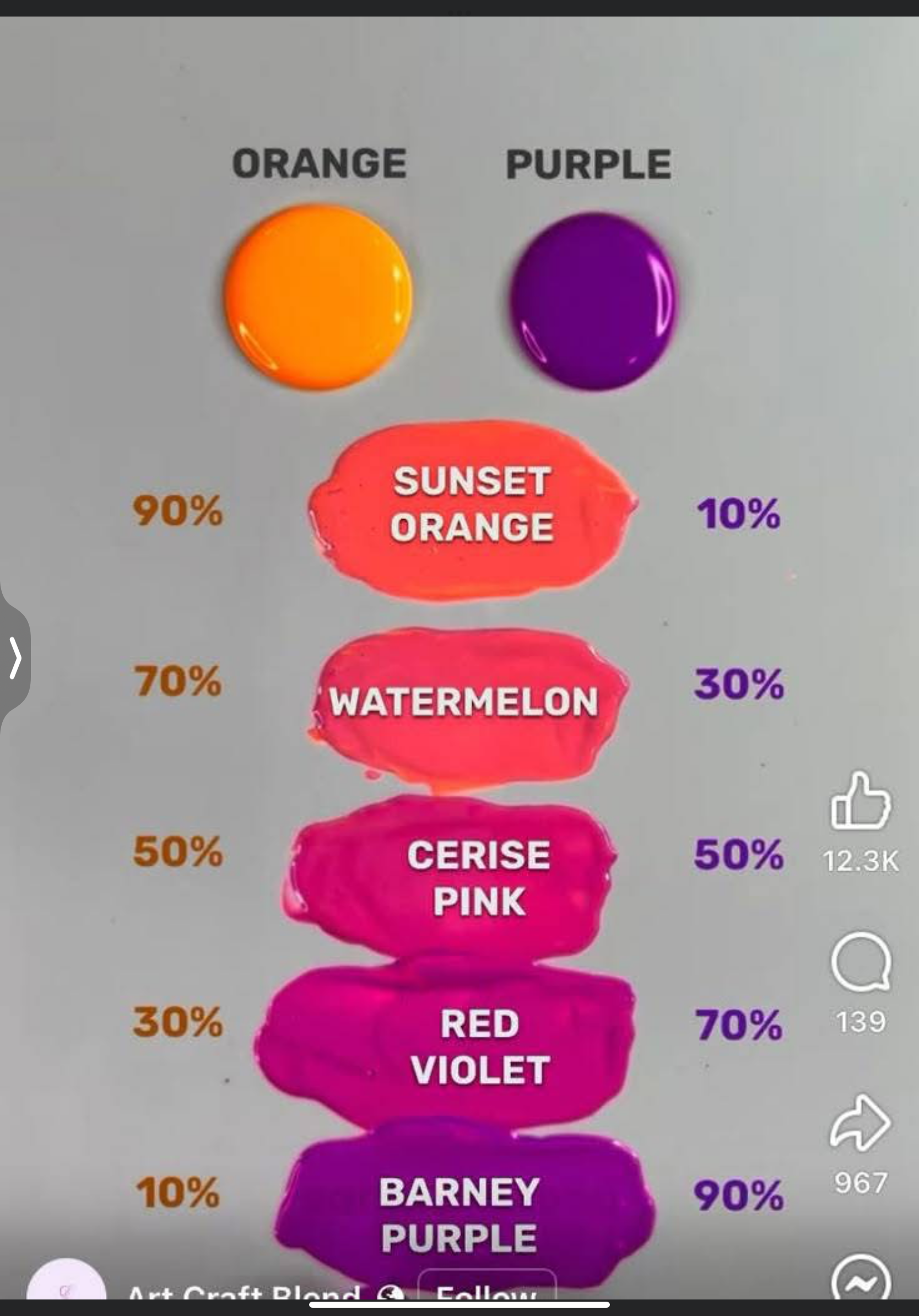Share this video with the arrow icon
This screenshot has height=1316, width=919.
tap(861, 1124)
